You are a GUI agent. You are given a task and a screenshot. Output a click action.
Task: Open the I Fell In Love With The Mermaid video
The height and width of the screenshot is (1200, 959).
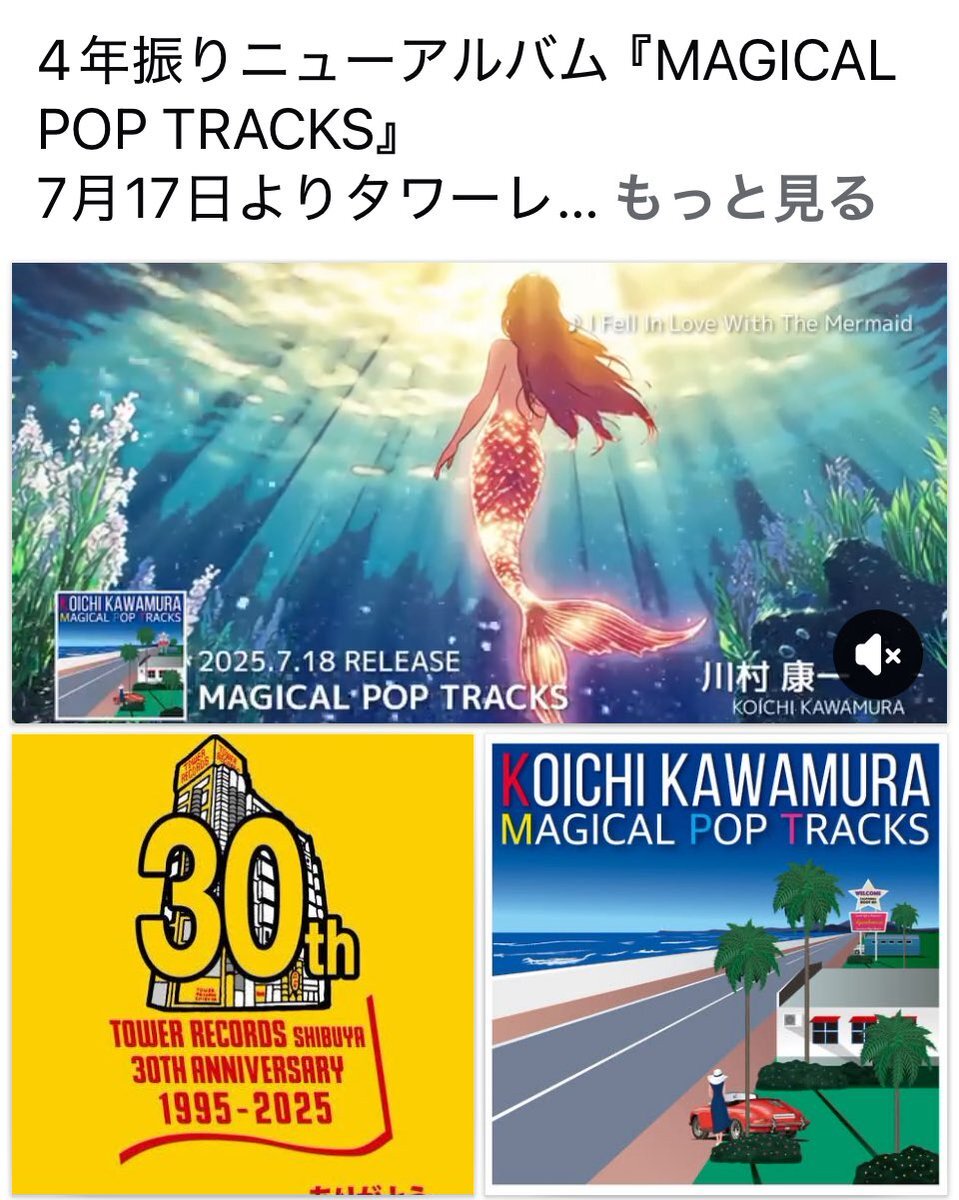tap(478, 490)
